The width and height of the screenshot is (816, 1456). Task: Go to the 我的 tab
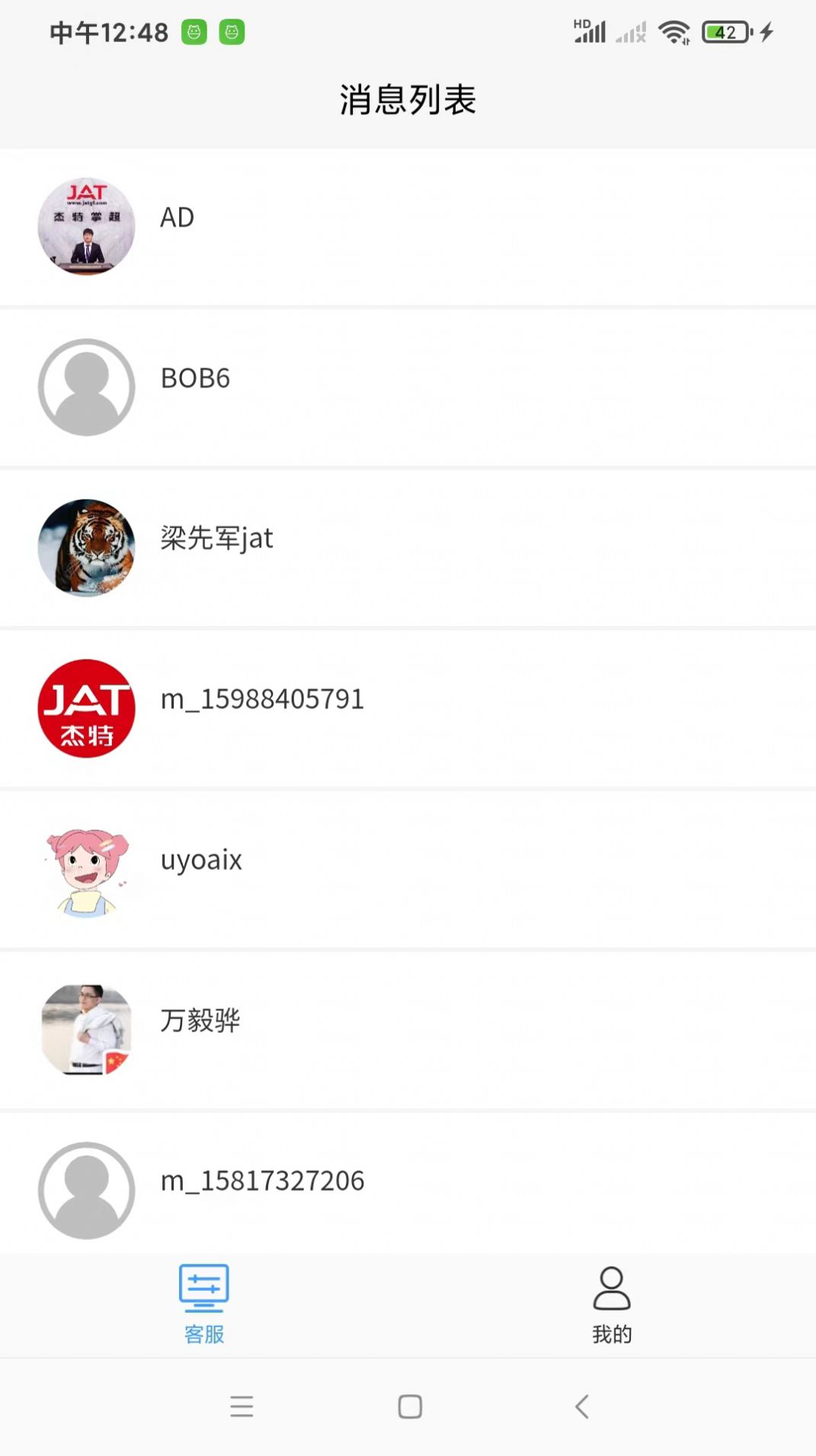click(612, 1304)
